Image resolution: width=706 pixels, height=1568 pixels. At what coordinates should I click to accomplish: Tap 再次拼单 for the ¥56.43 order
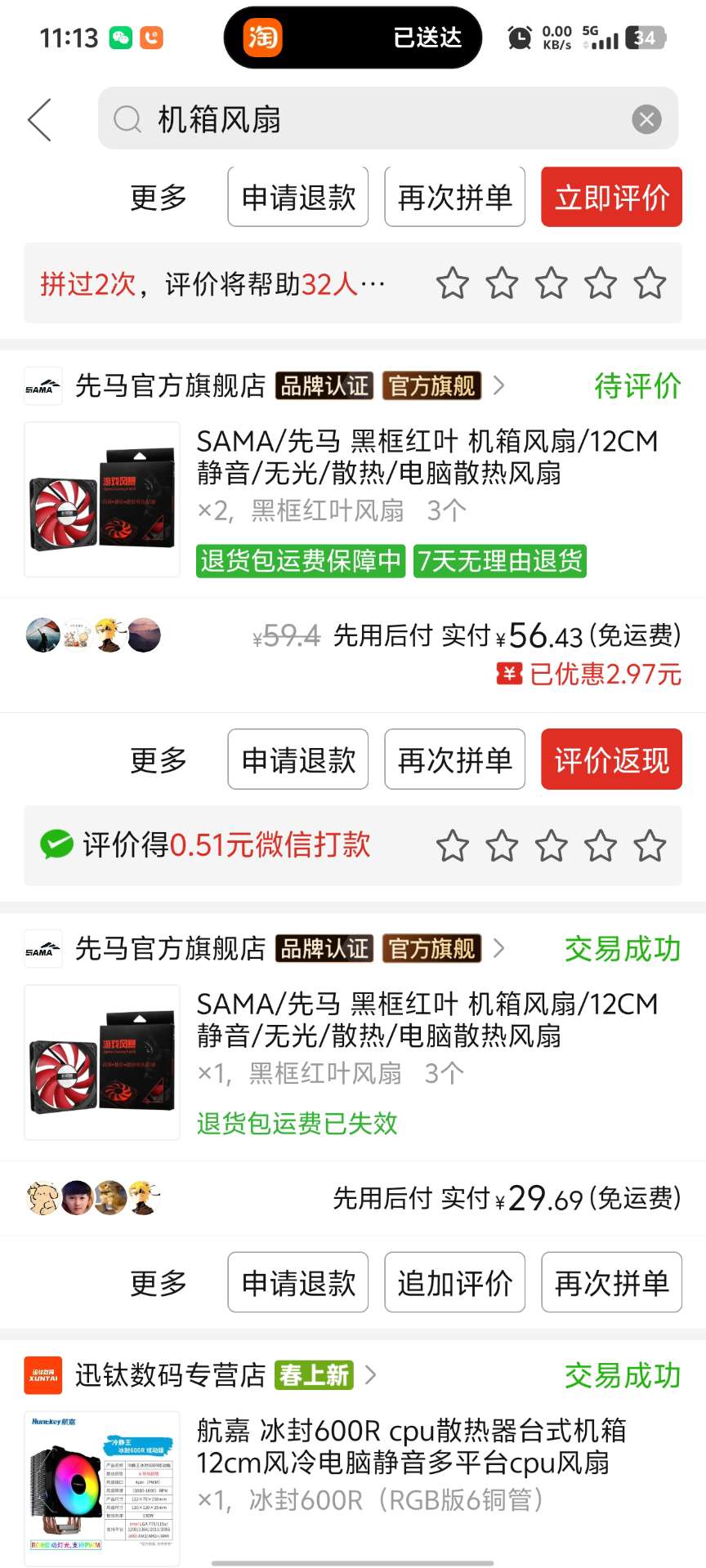pyautogui.click(x=454, y=759)
